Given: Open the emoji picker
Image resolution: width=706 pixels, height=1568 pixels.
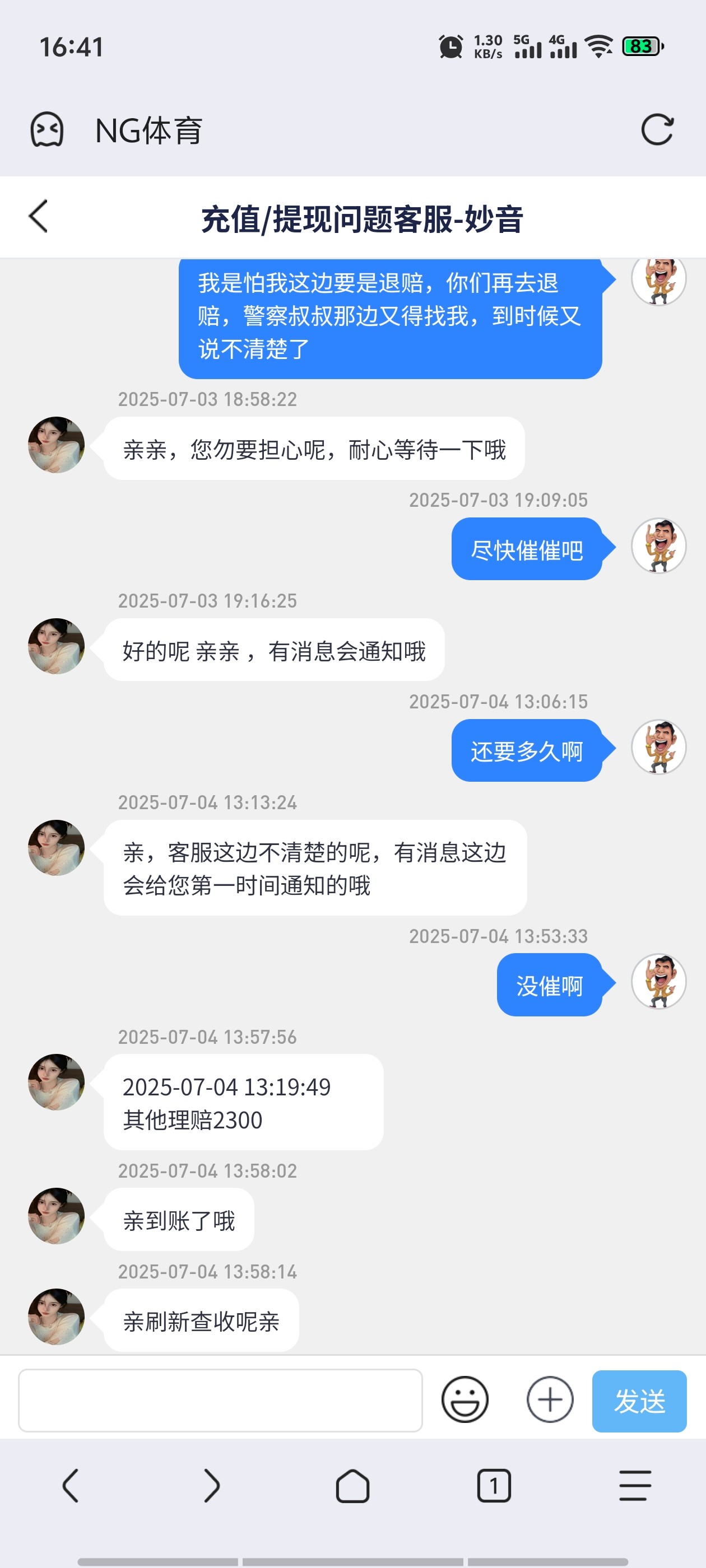Looking at the screenshot, I should (x=464, y=1399).
